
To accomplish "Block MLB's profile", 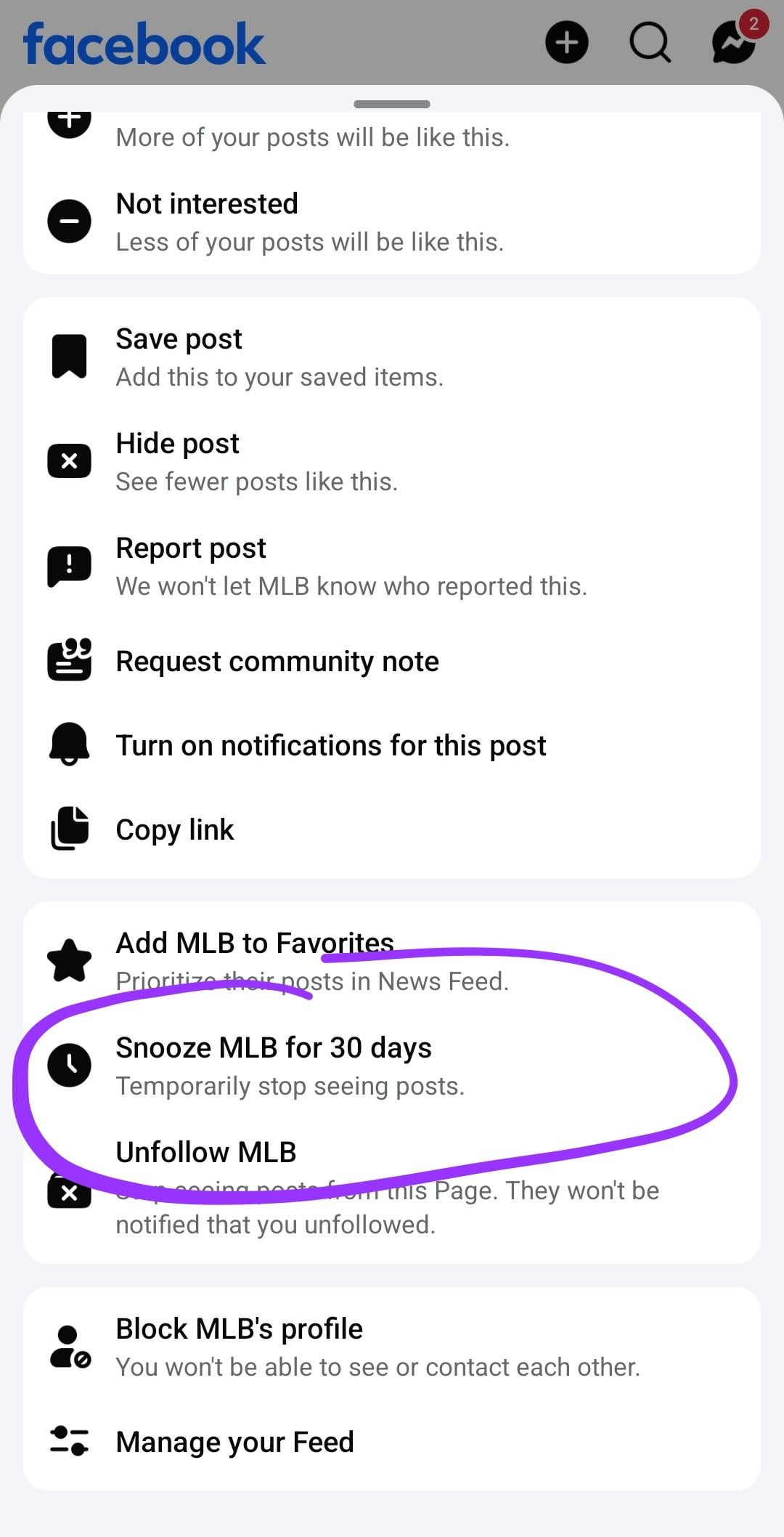I will (x=377, y=1347).
